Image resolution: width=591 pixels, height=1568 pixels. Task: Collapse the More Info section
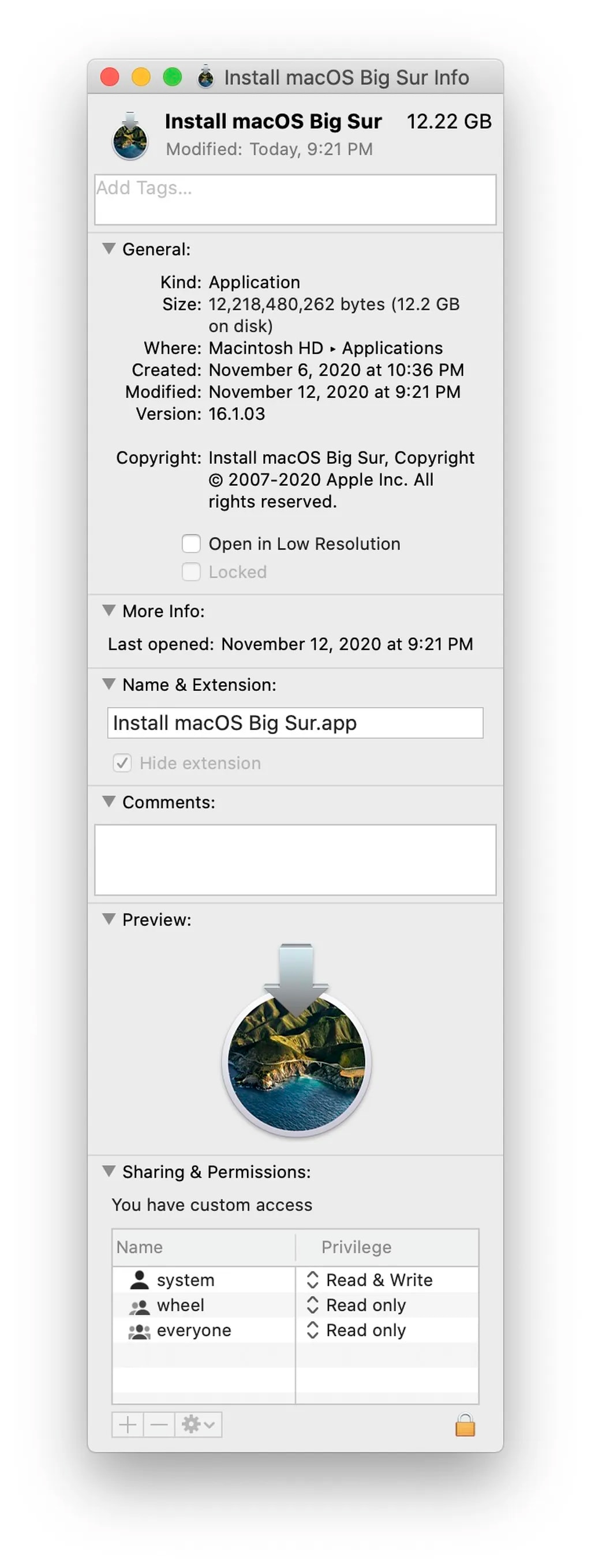[109, 610]
